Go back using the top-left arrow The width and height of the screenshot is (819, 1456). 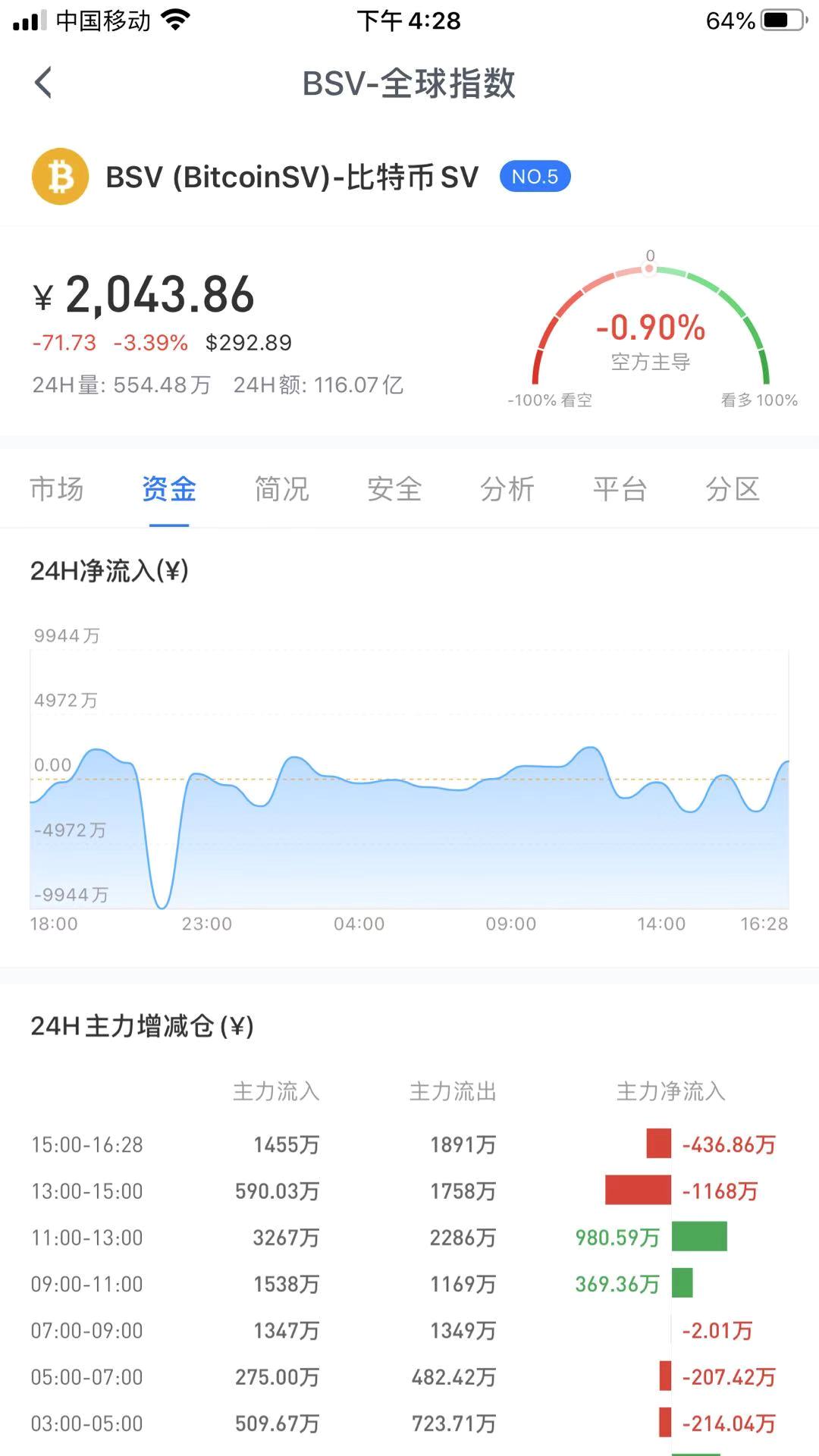coord(44,83)
